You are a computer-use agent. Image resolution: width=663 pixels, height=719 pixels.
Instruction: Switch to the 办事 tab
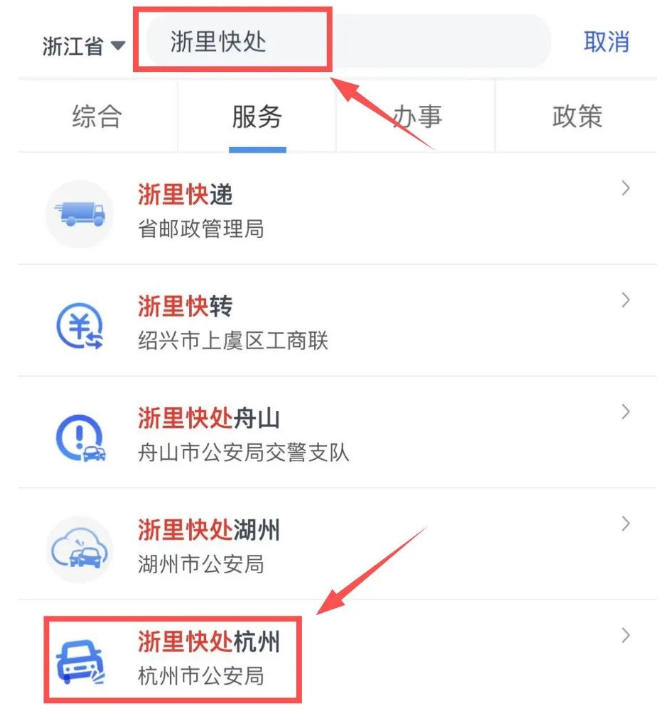pyautogui.click(x=416, y=116)
